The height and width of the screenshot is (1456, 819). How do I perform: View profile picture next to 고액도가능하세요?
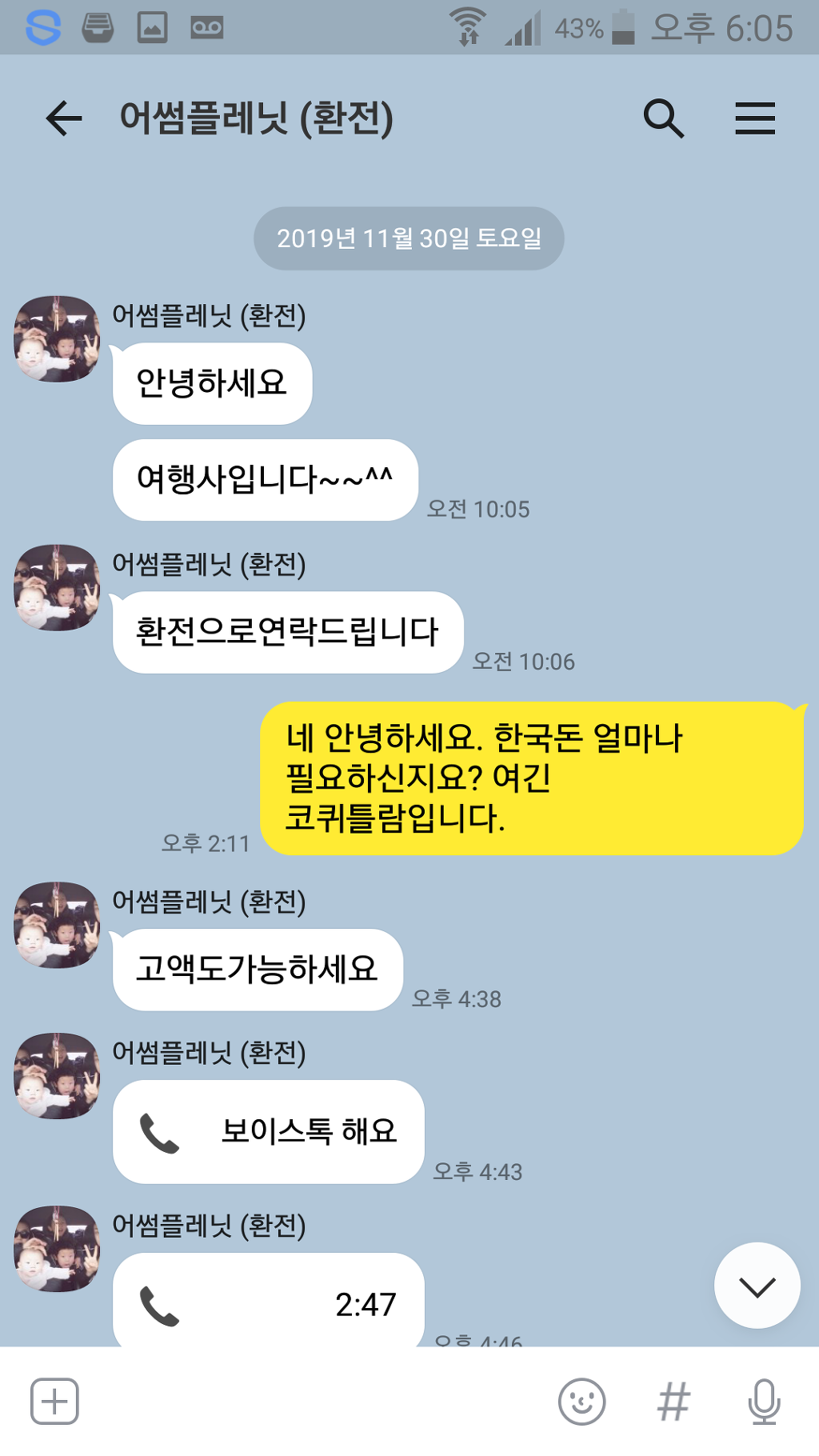[57, 925]
